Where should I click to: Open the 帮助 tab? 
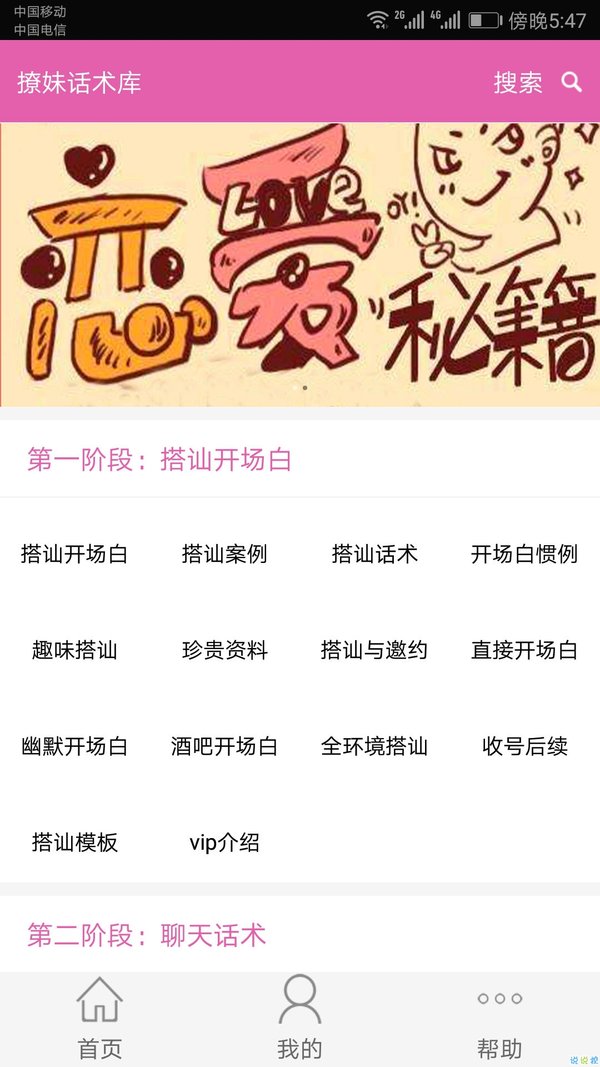pyautogui.click(x=499, y=1018)
